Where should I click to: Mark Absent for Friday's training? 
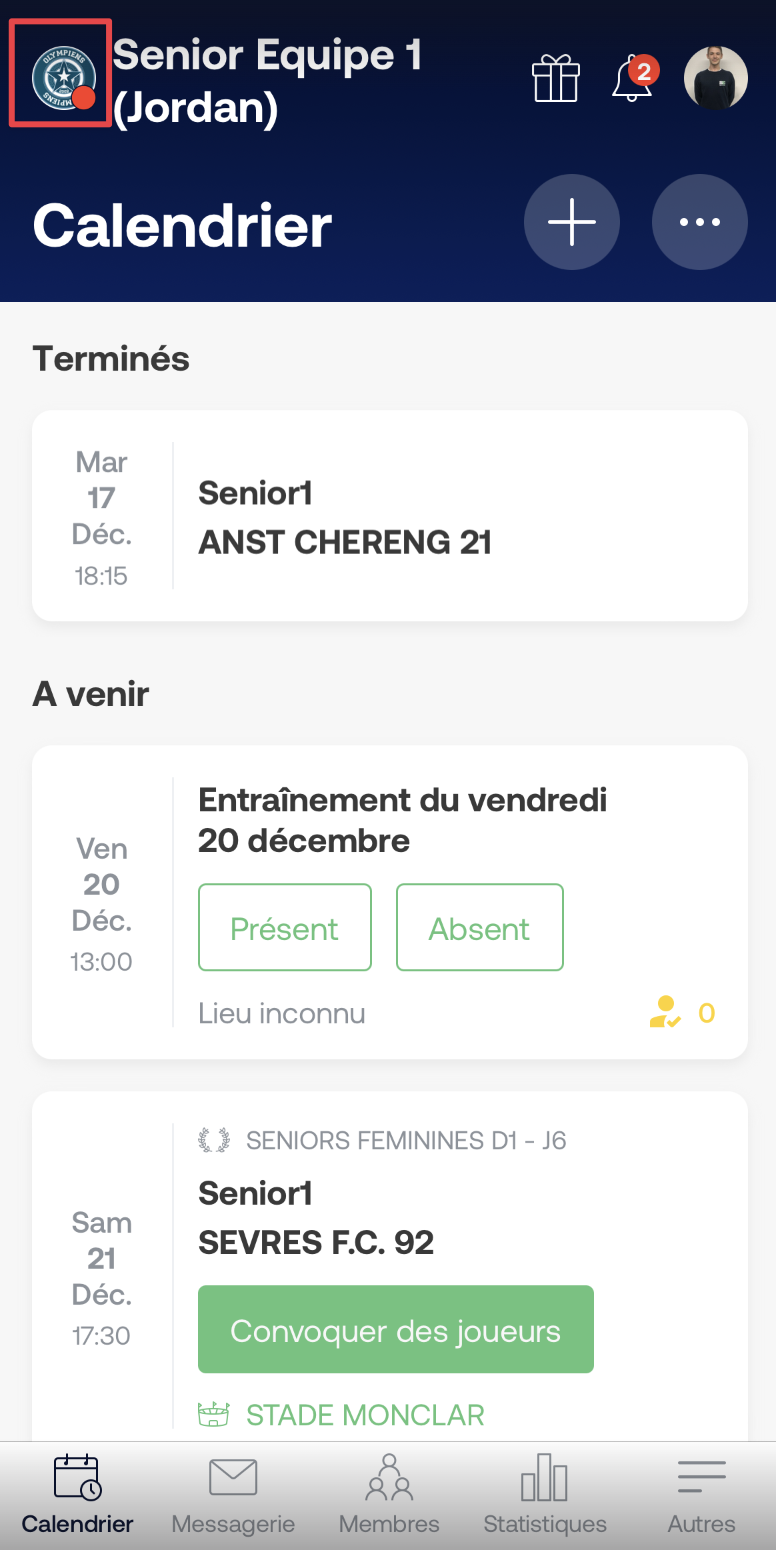480,927
